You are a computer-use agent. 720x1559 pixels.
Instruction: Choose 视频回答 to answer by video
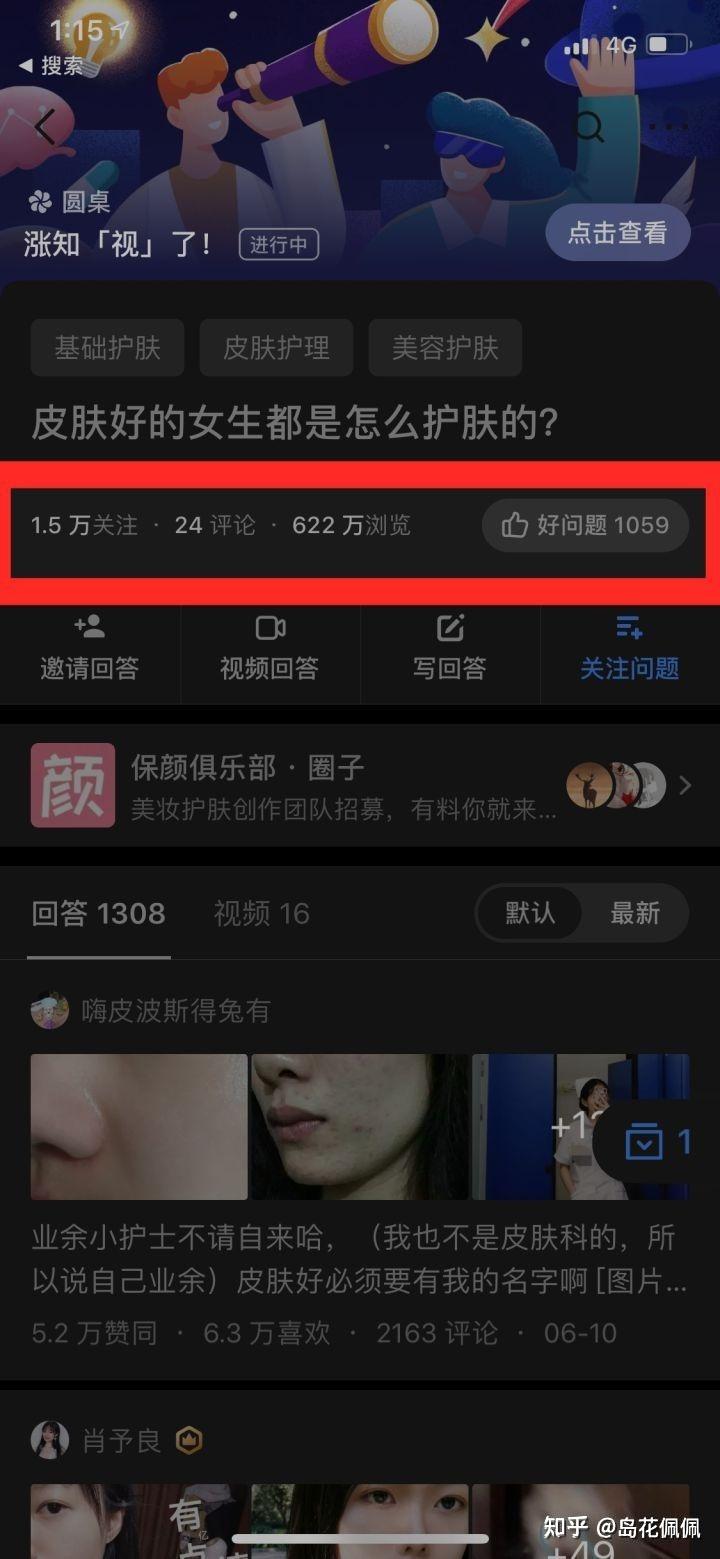(x=270, y=649)
